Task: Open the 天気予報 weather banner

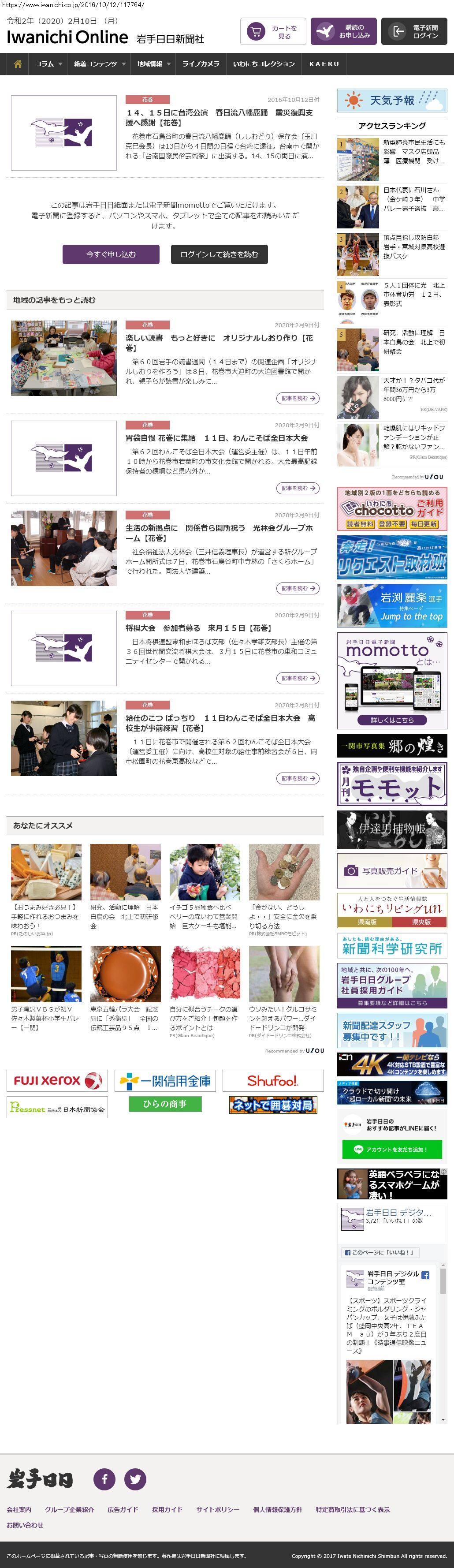Action: tap(392, 101)
